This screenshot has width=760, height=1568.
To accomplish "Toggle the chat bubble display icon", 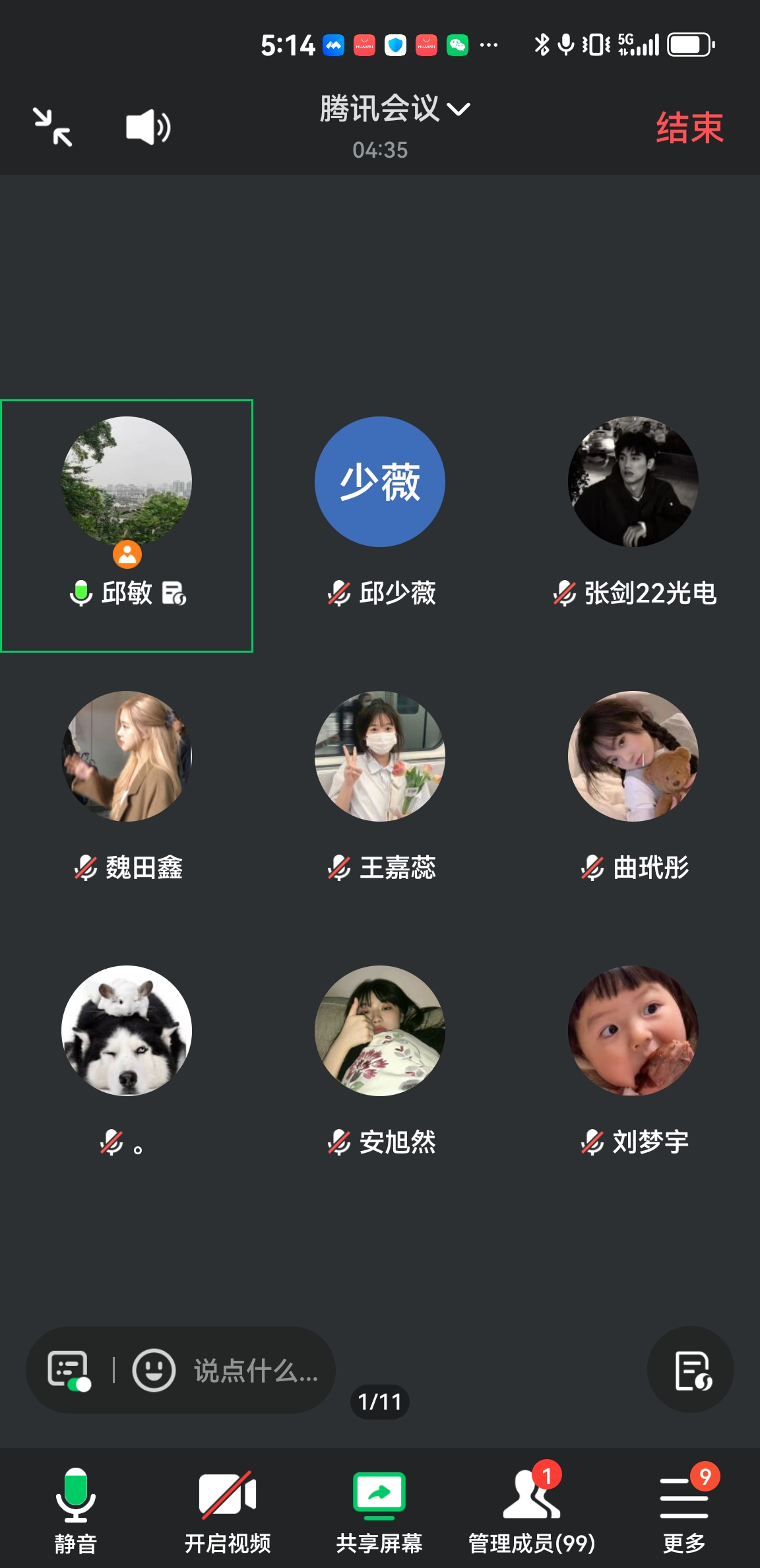I will (x=69, y=1370).
